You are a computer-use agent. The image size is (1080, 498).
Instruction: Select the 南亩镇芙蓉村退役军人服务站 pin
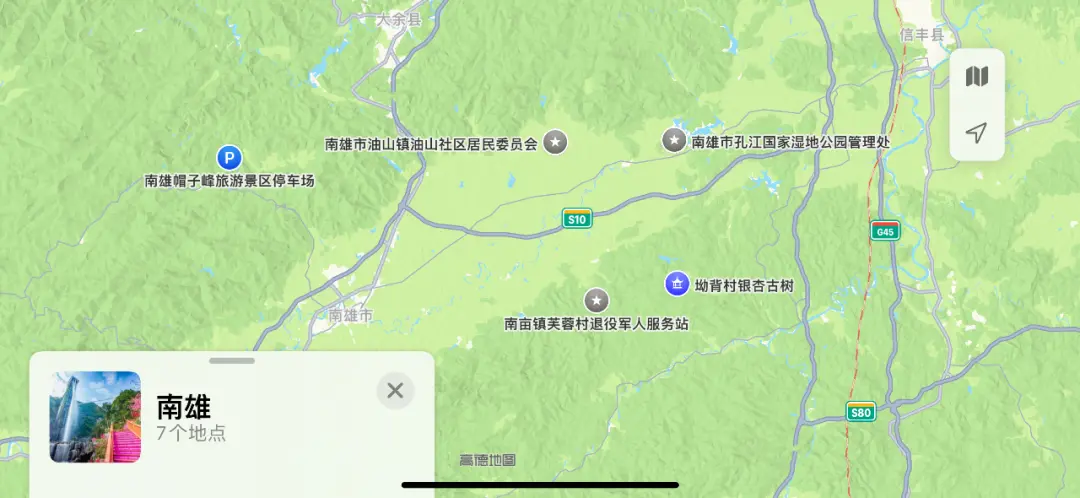[x=597, y=299]
